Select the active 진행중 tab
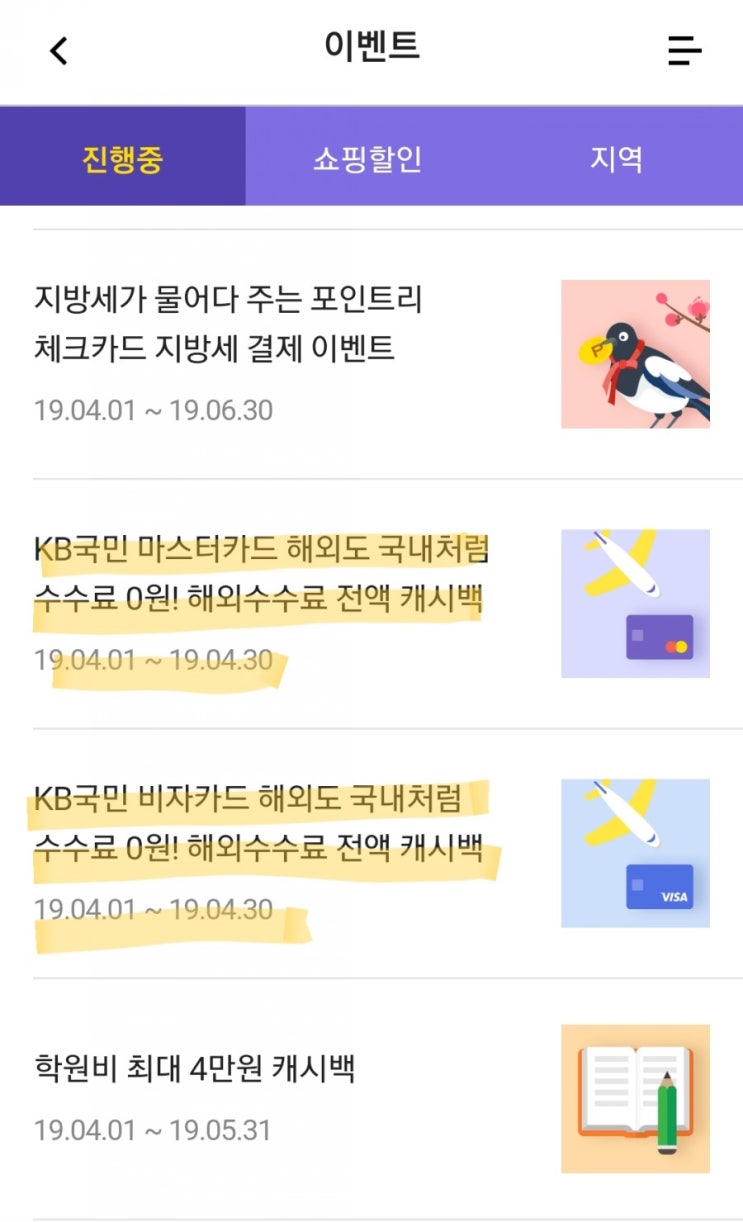 tap(123, 156)
